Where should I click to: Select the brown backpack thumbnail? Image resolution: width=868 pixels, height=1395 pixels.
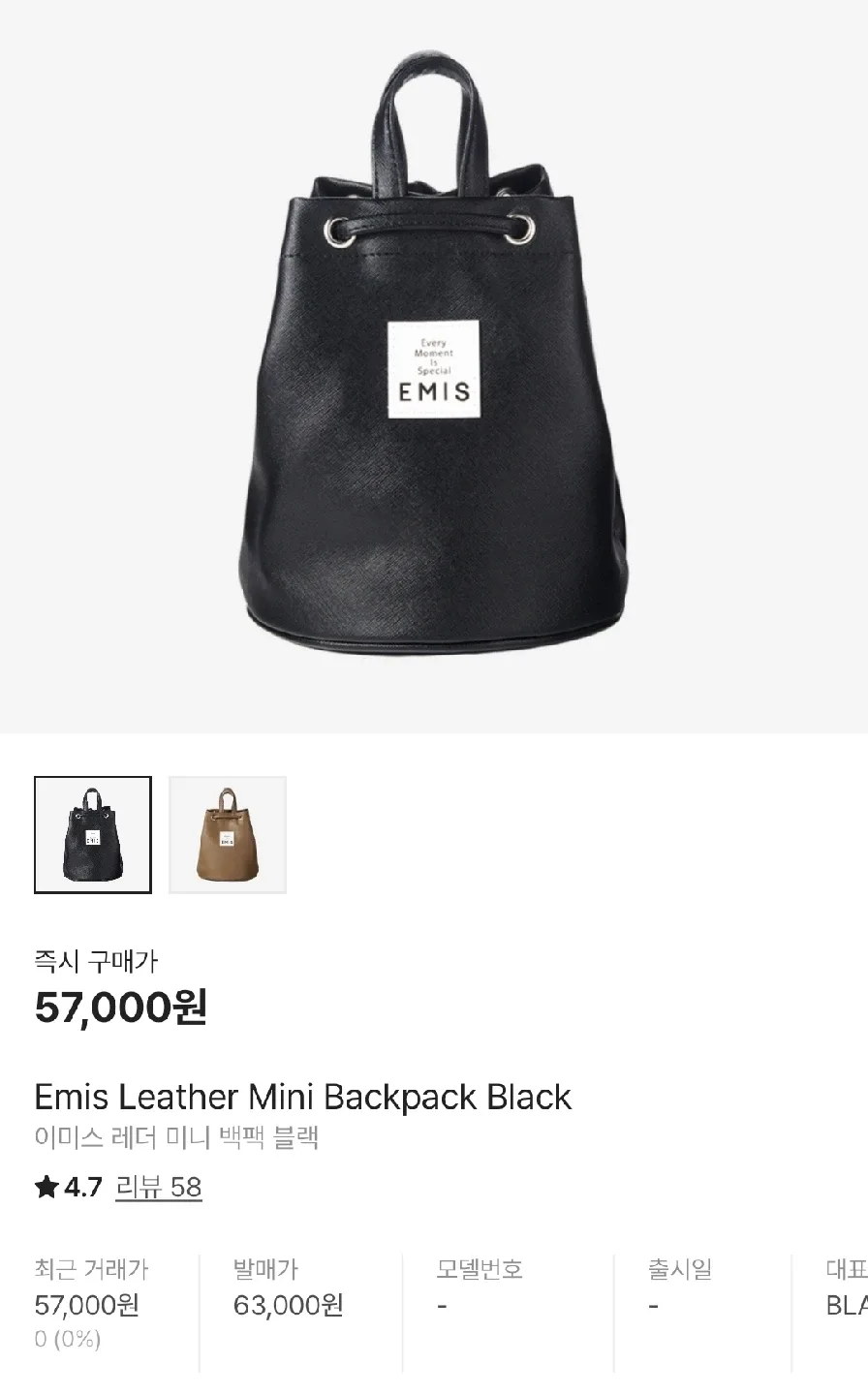228,834
